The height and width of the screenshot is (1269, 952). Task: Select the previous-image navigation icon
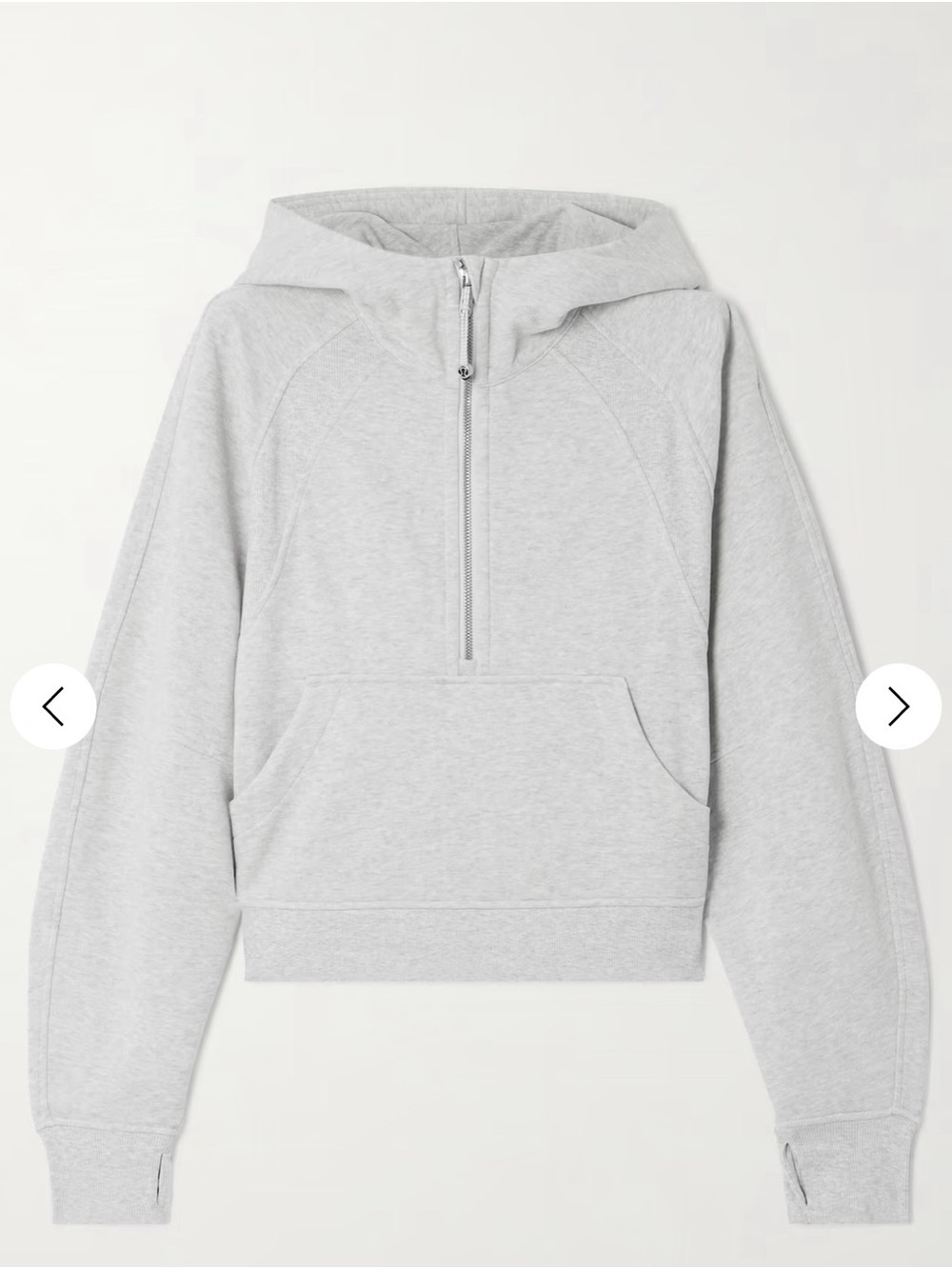point(54,705)
